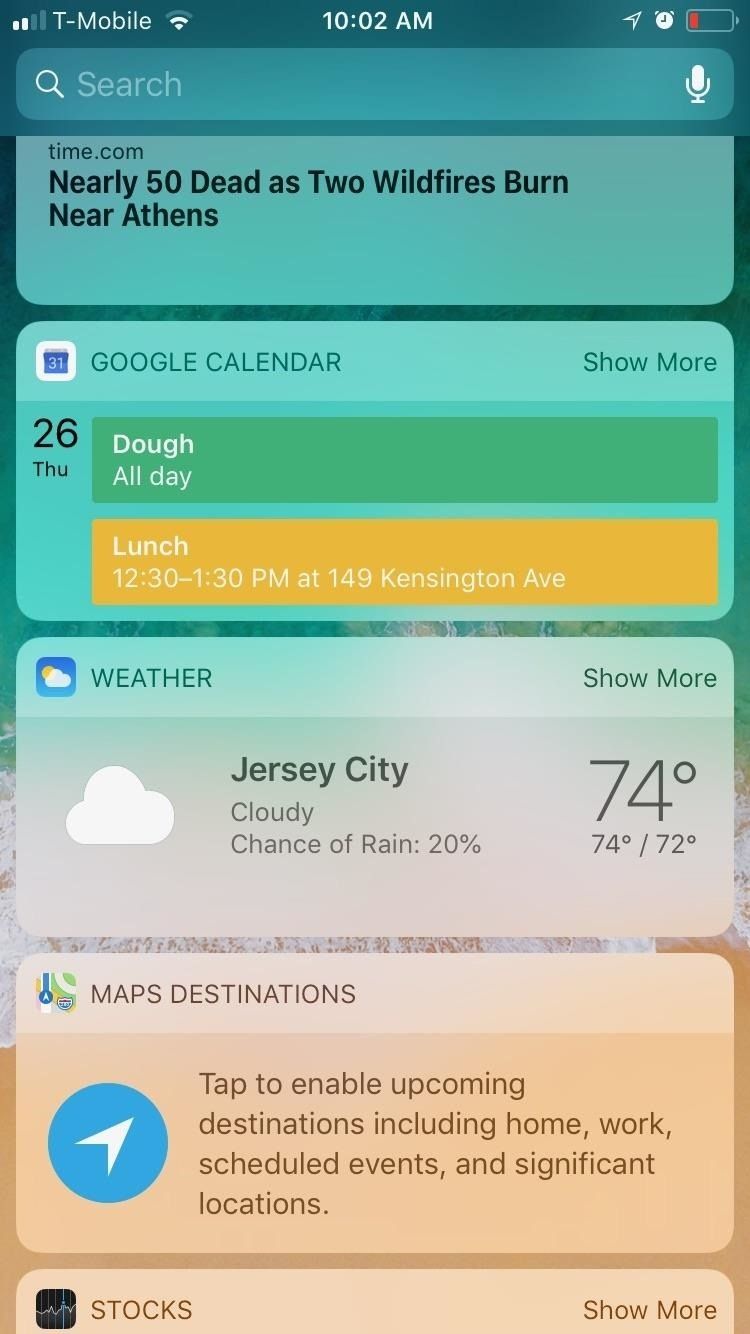This screenshot has height=1334, width=750.
Task: Tap the microphone icon in the search bar
Action: pyautogui.click(x=698, y=84)
